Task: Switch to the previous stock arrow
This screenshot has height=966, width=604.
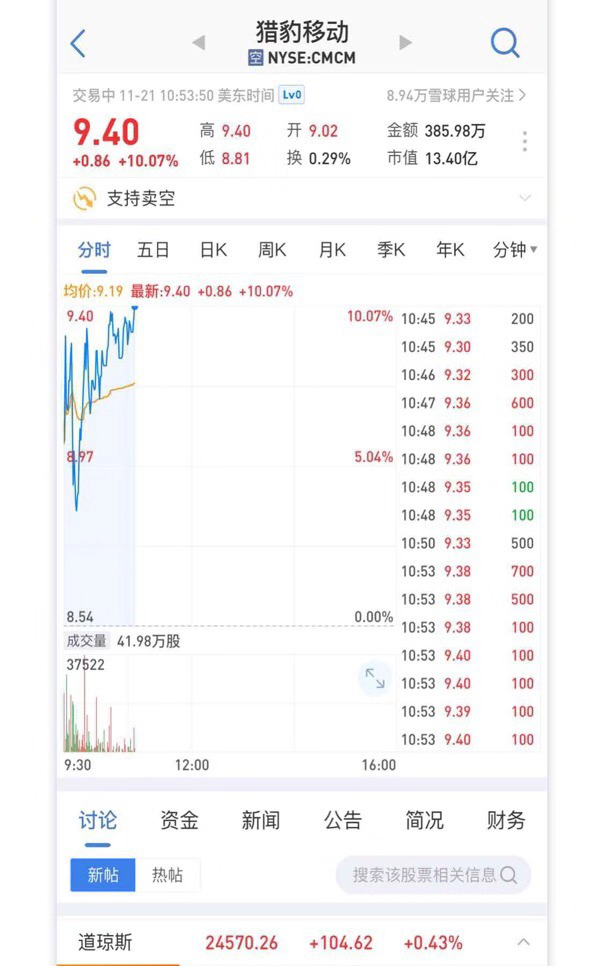Action: coord(198,43)
